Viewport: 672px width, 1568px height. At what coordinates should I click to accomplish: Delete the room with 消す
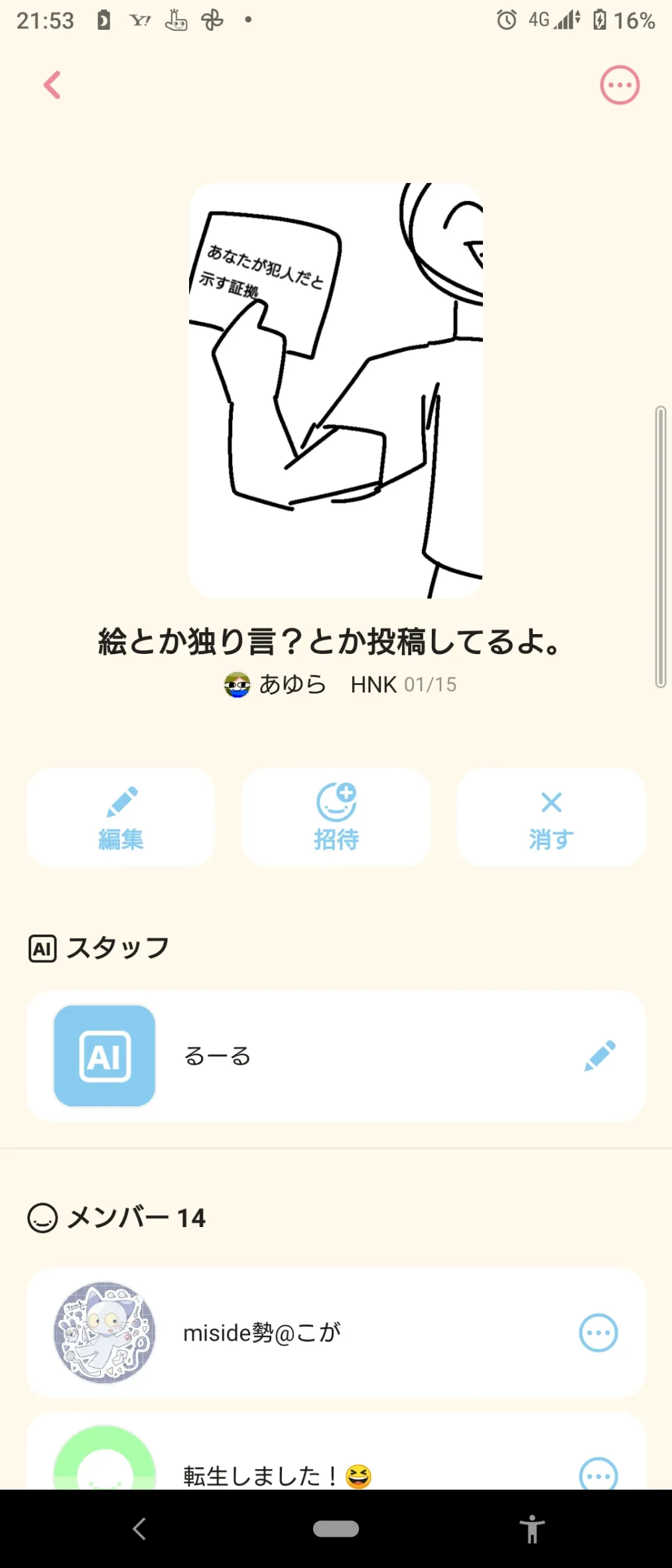click(551, 818)
